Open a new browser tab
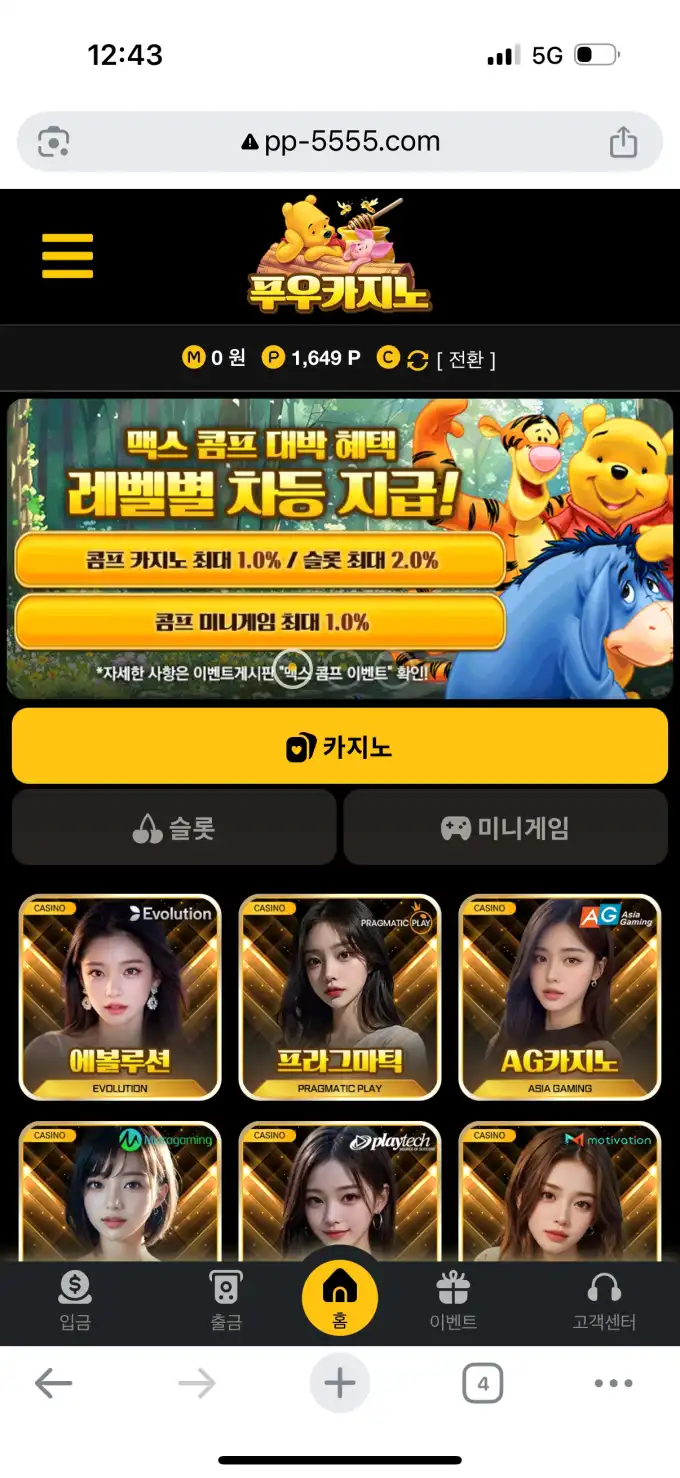 340,1384
